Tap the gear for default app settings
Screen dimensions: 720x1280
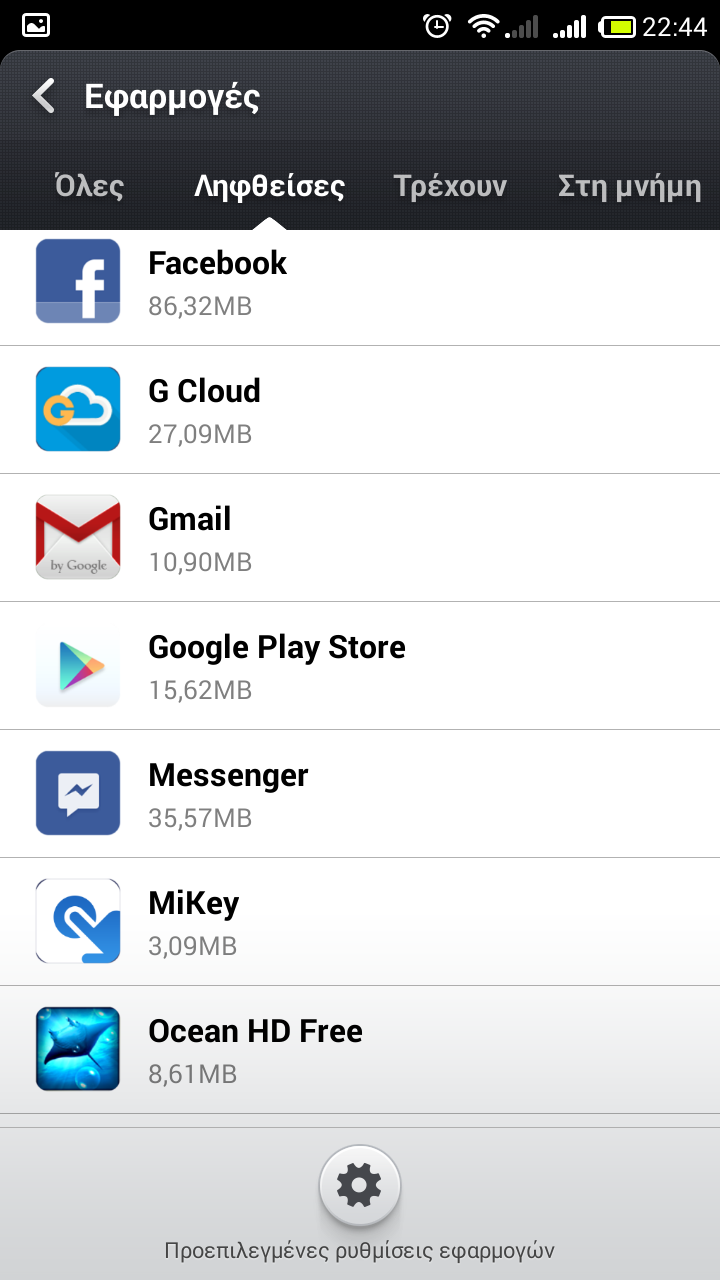[x=360, y=1187]
